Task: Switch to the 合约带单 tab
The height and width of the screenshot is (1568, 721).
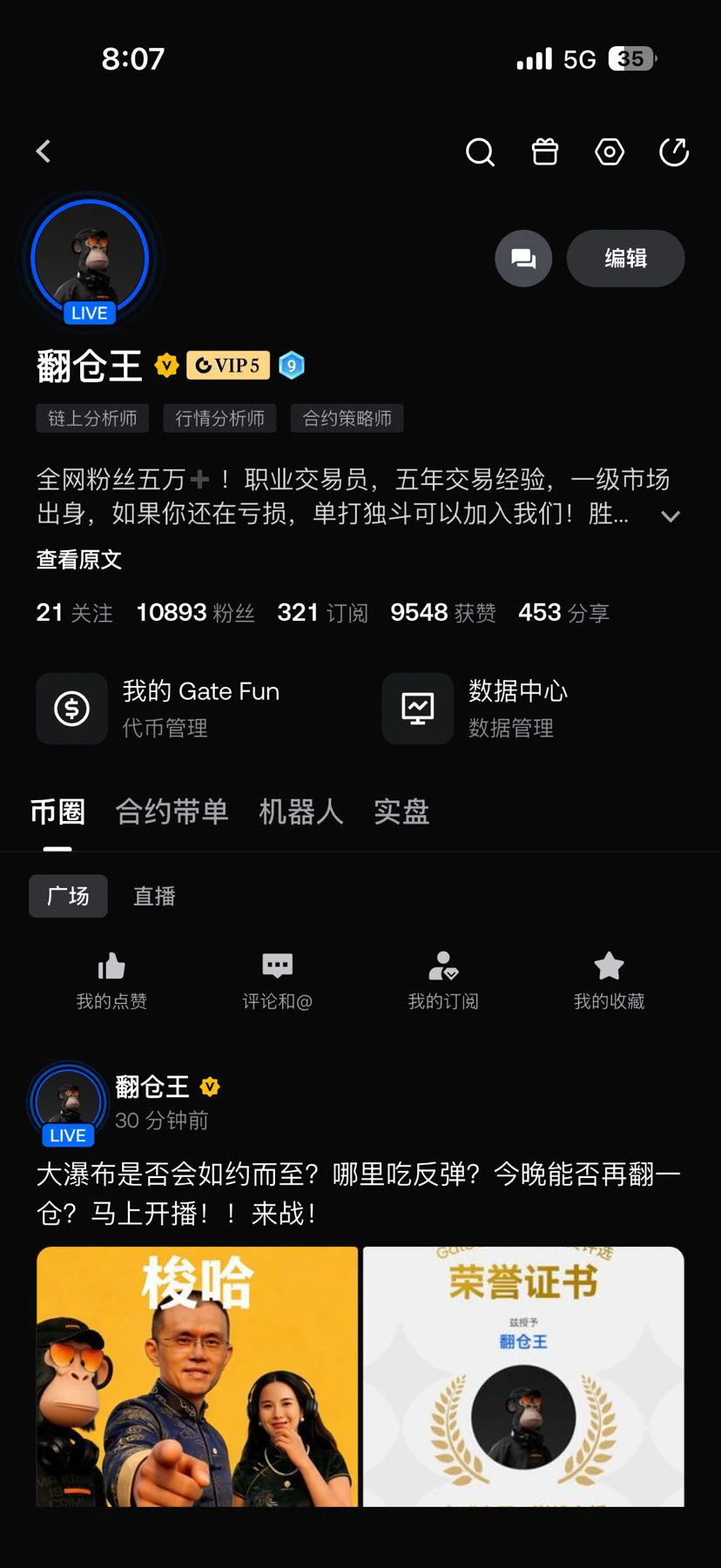Action: coord(172,812)
